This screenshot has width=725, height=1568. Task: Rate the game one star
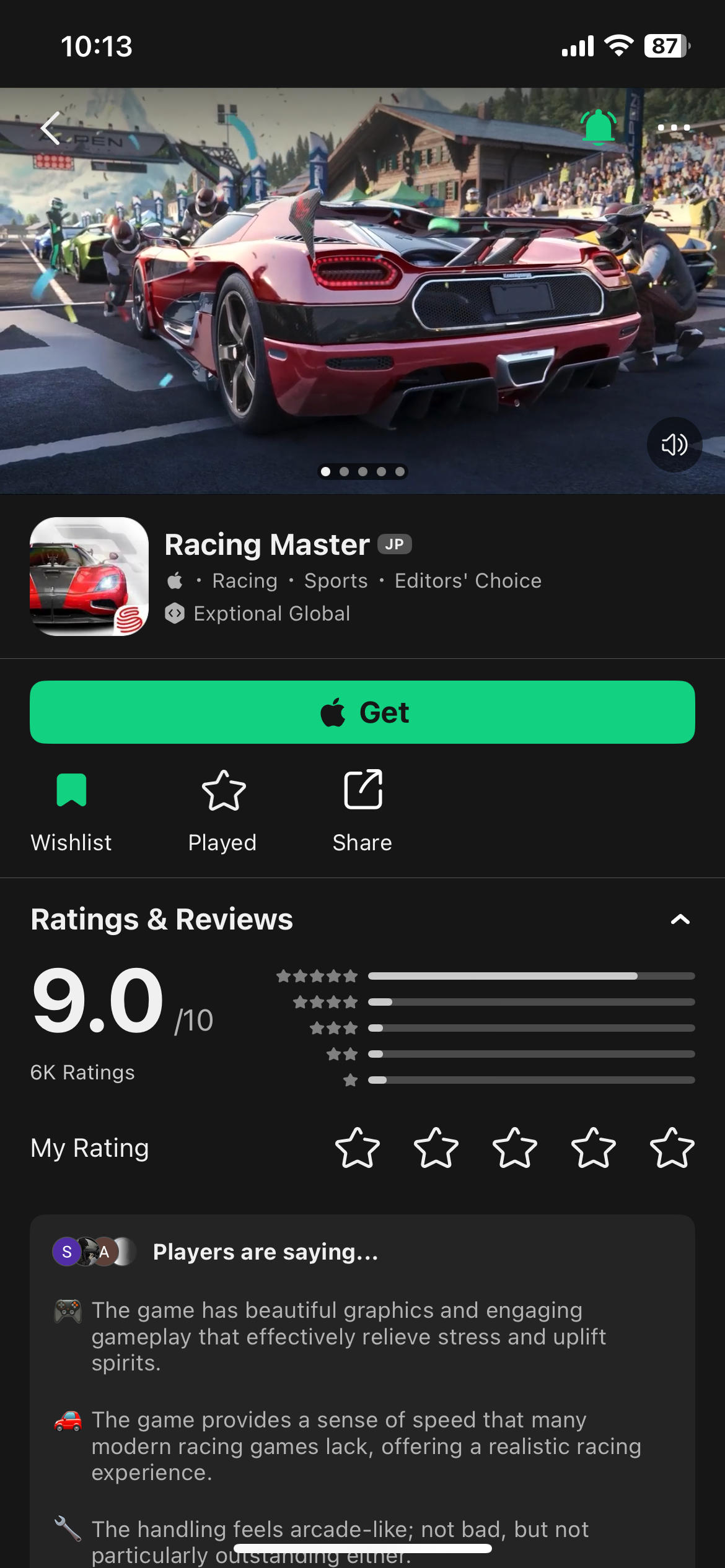(x=358, y=1148)
